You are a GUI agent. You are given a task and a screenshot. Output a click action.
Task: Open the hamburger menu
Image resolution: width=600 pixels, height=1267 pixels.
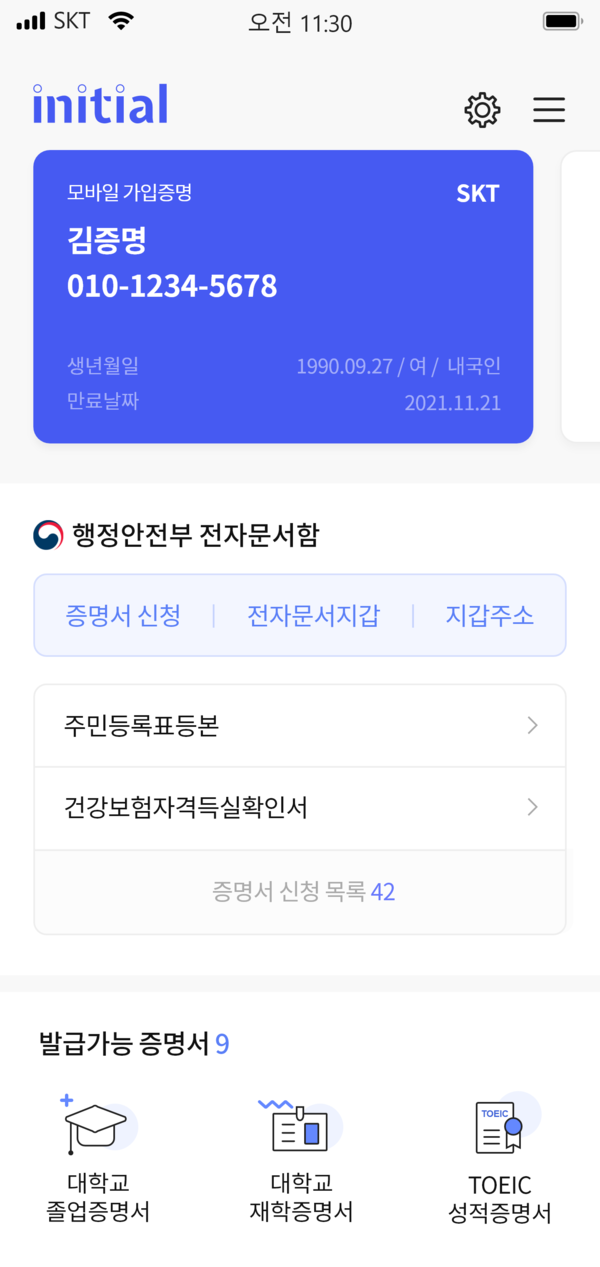coord(548,109)
